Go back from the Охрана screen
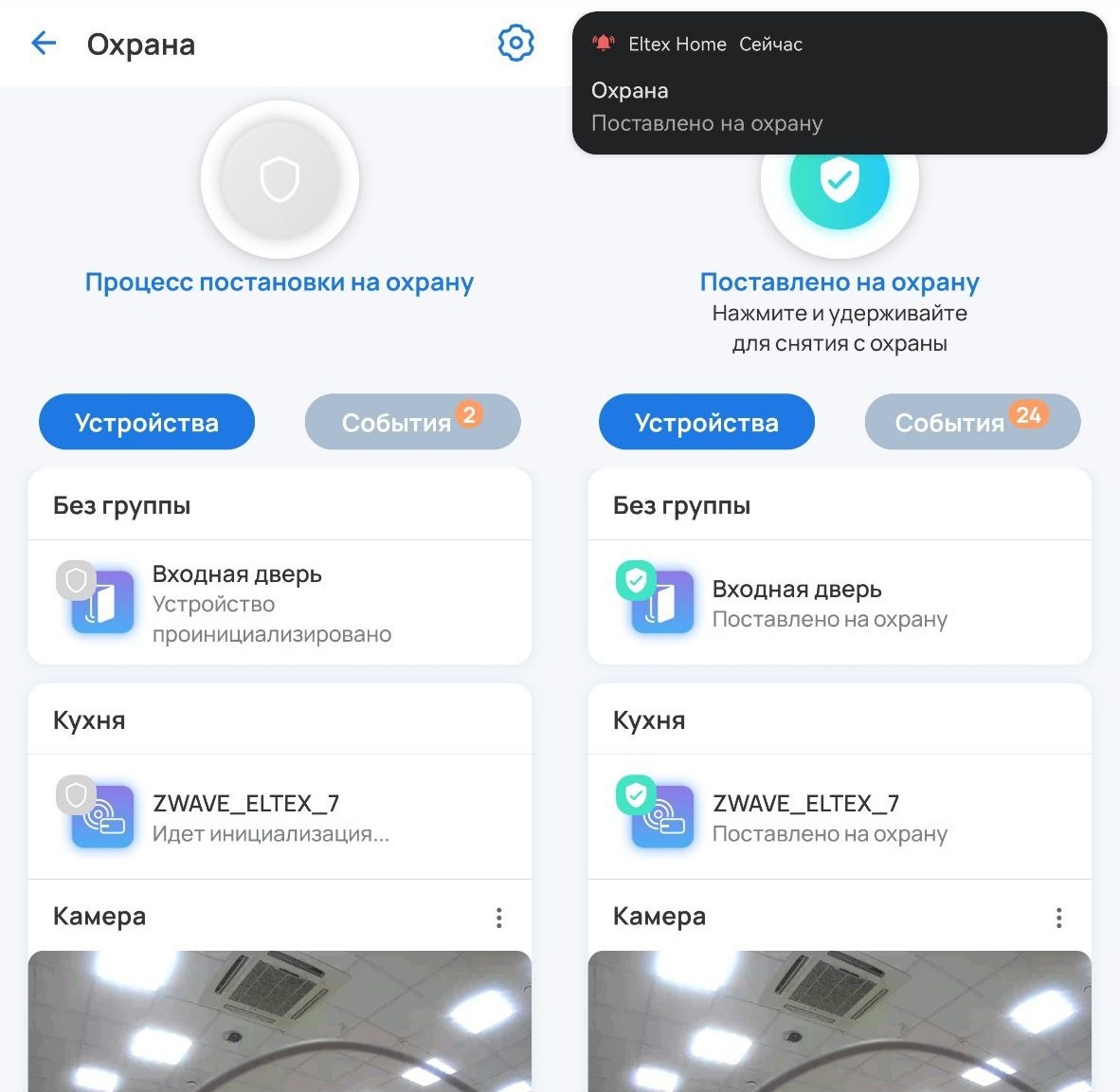 coord(44,44)
